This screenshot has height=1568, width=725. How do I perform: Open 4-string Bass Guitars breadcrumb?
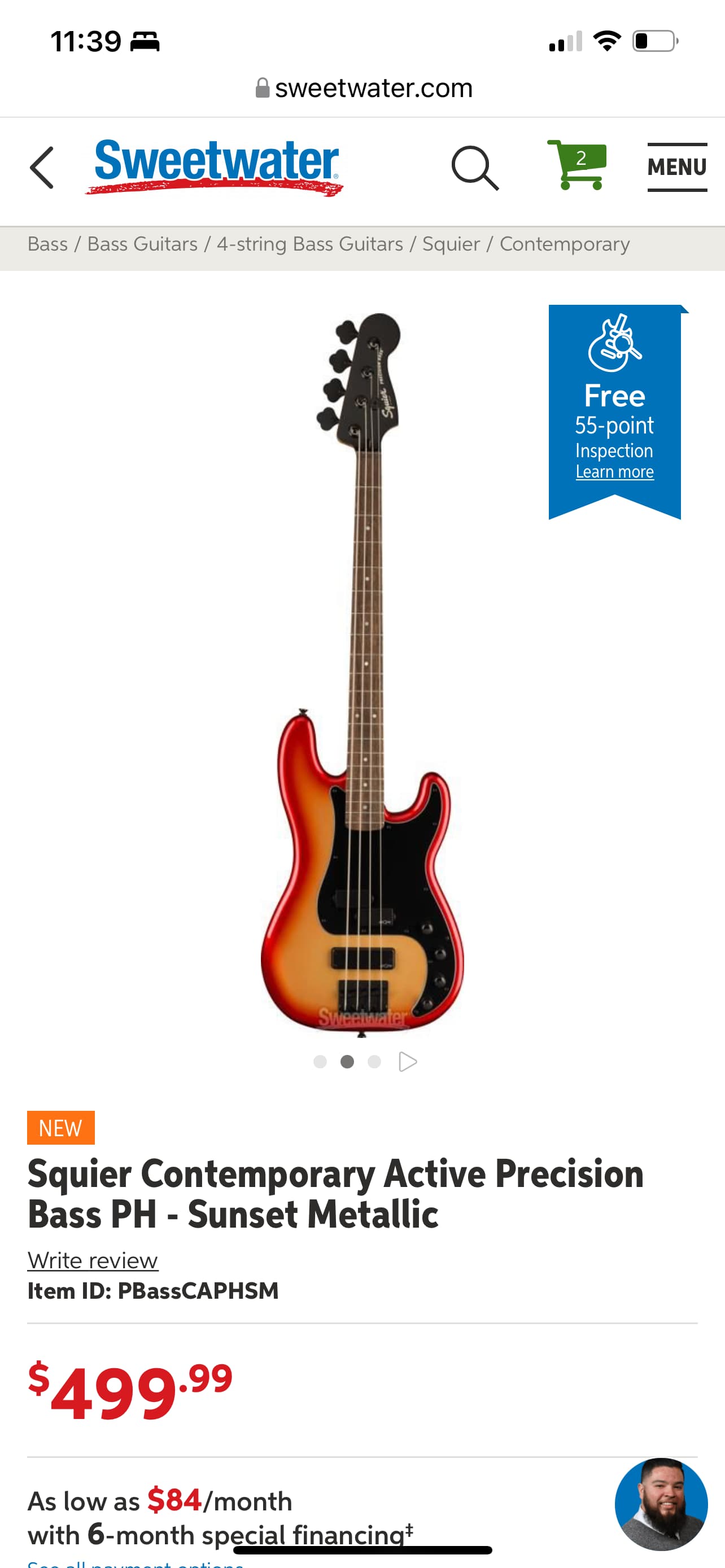click(310, 244)
